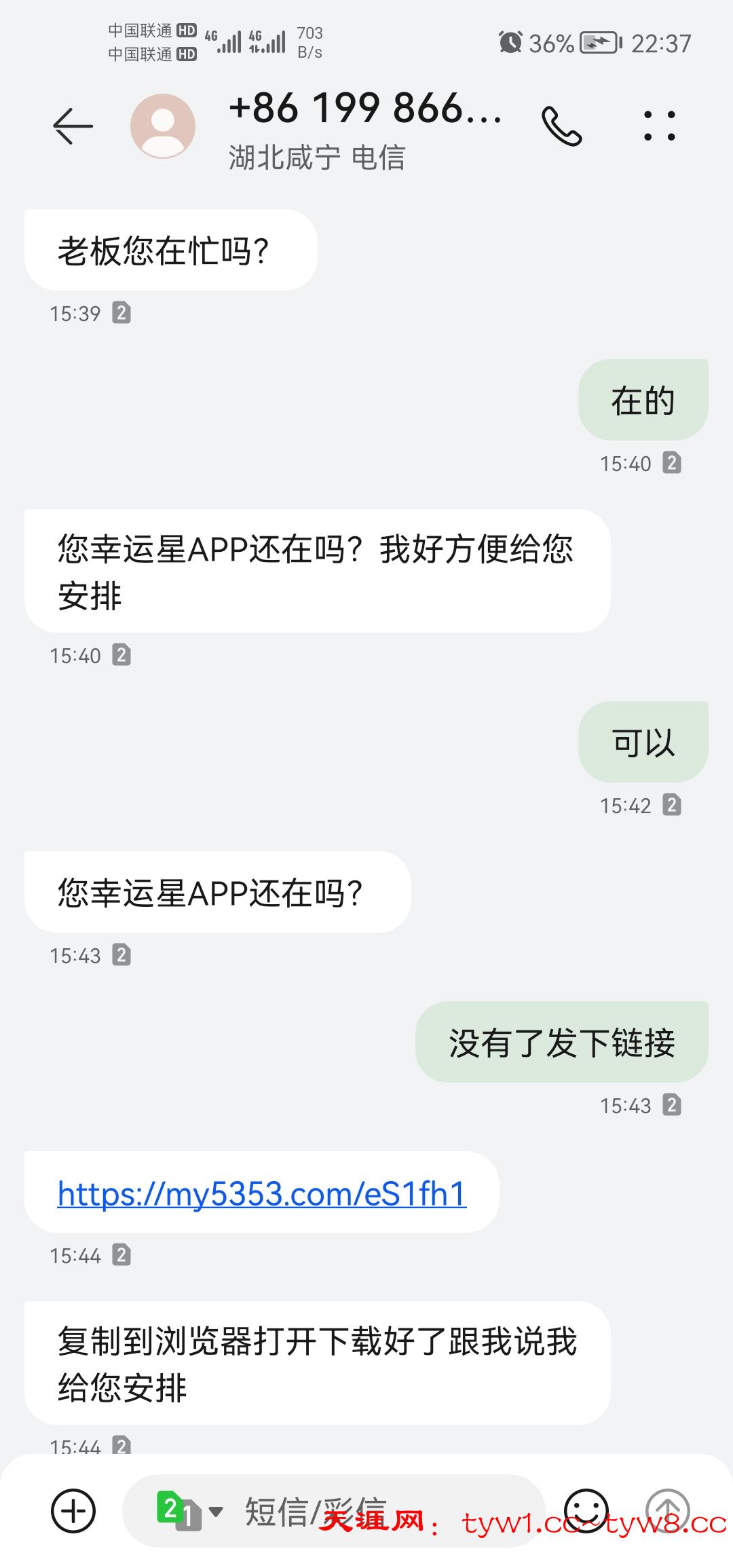Go back to the message list
This screenshot has height=1568, width=733.
[x=73, y=126]
